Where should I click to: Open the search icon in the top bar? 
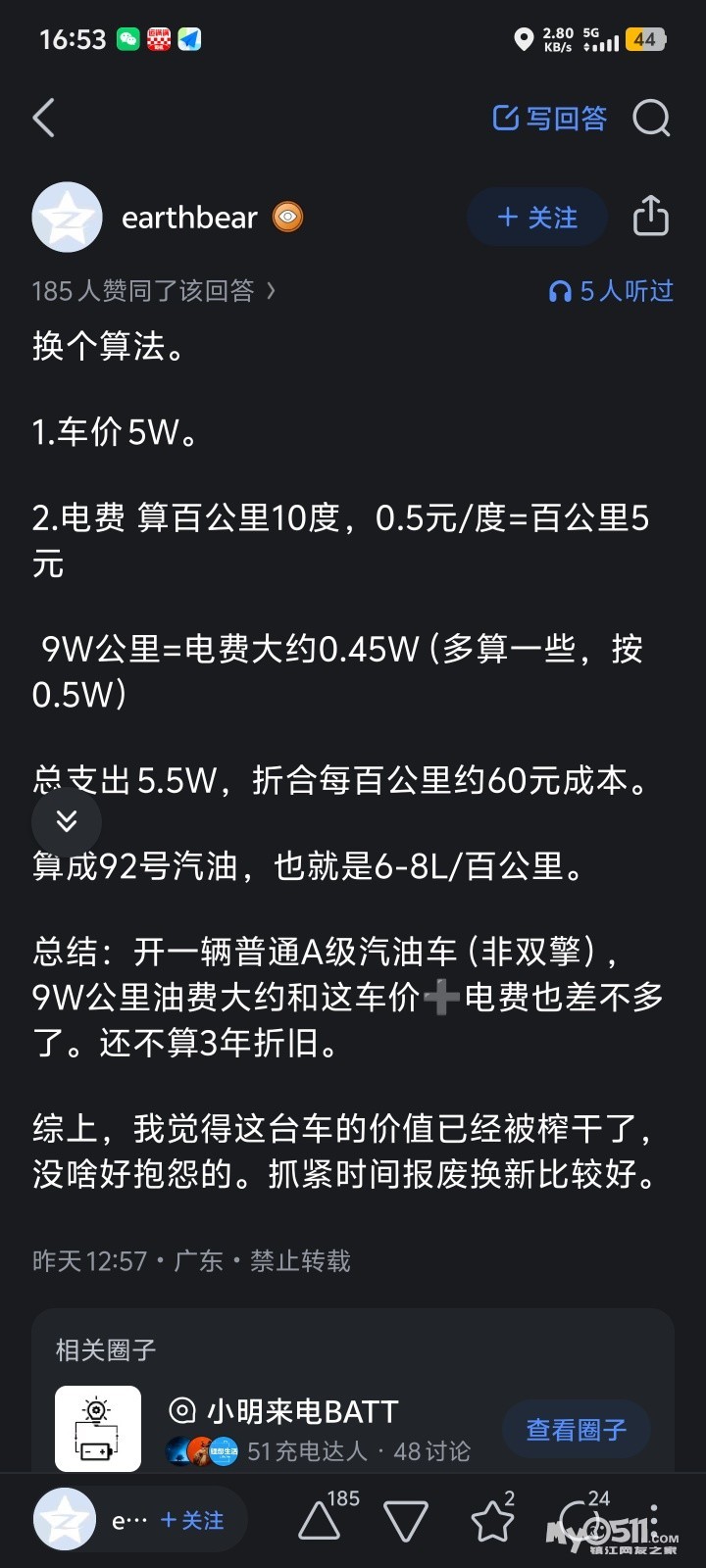651,119
